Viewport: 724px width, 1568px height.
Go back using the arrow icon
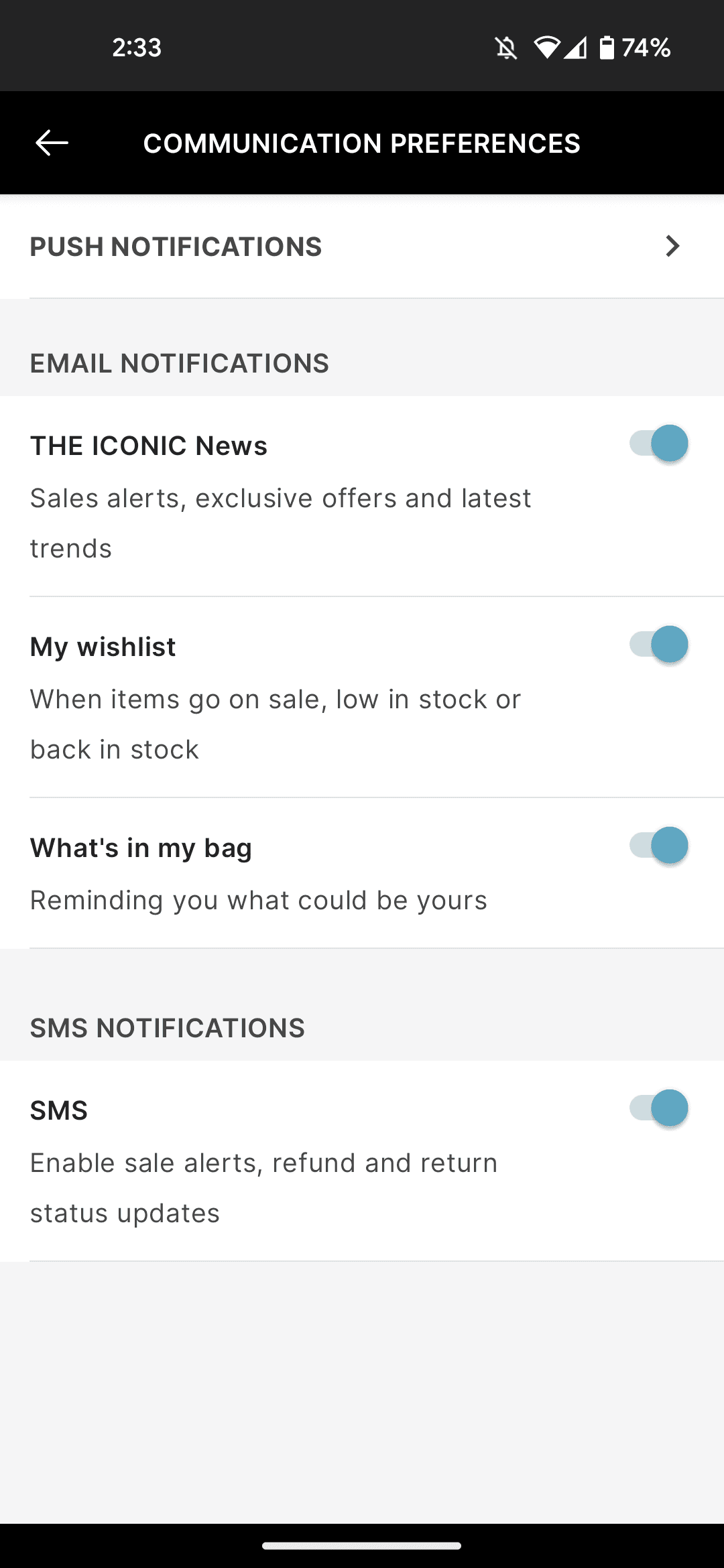click(52, 143)
